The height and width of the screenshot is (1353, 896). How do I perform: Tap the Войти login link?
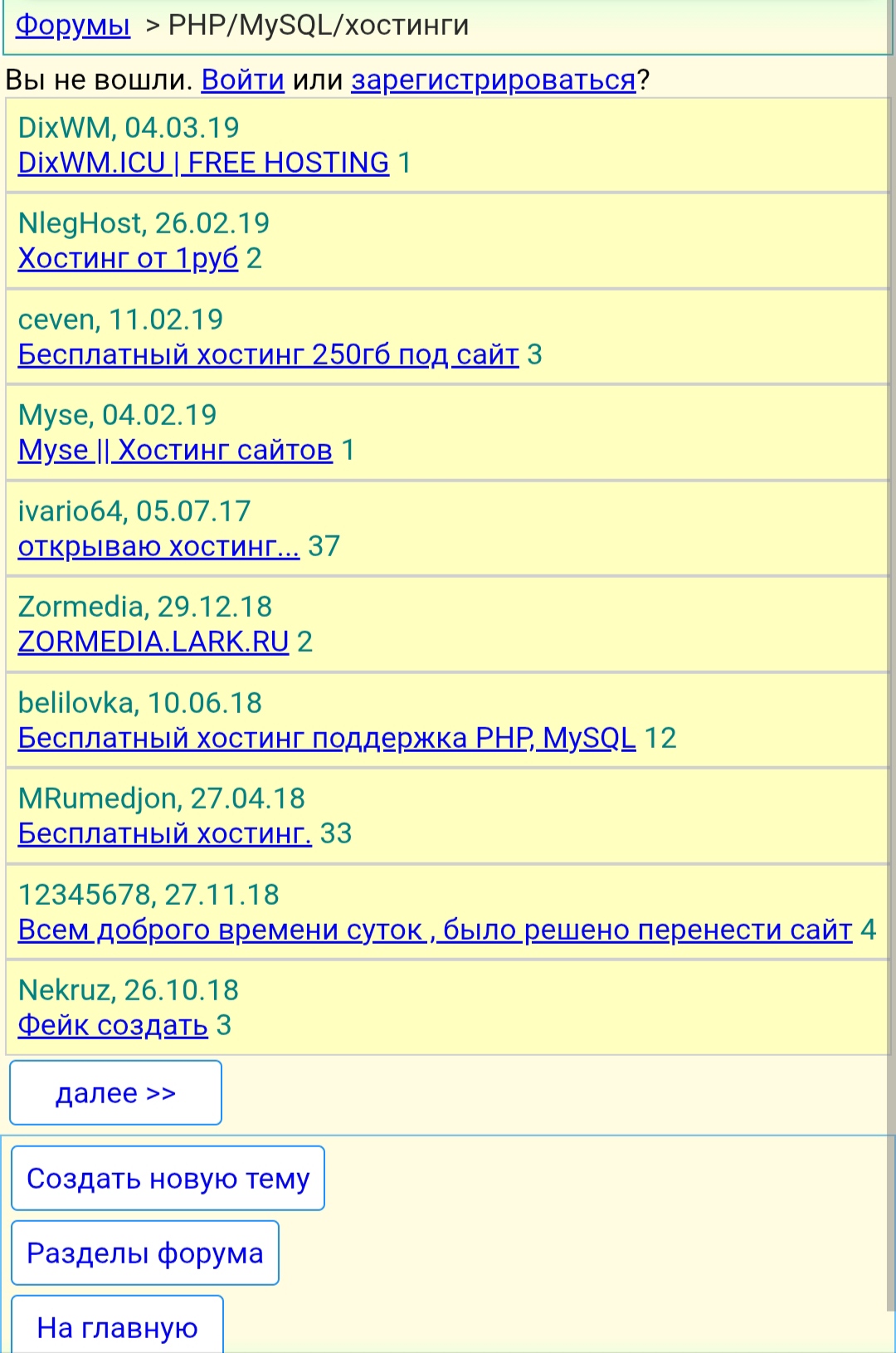(242, 80)
